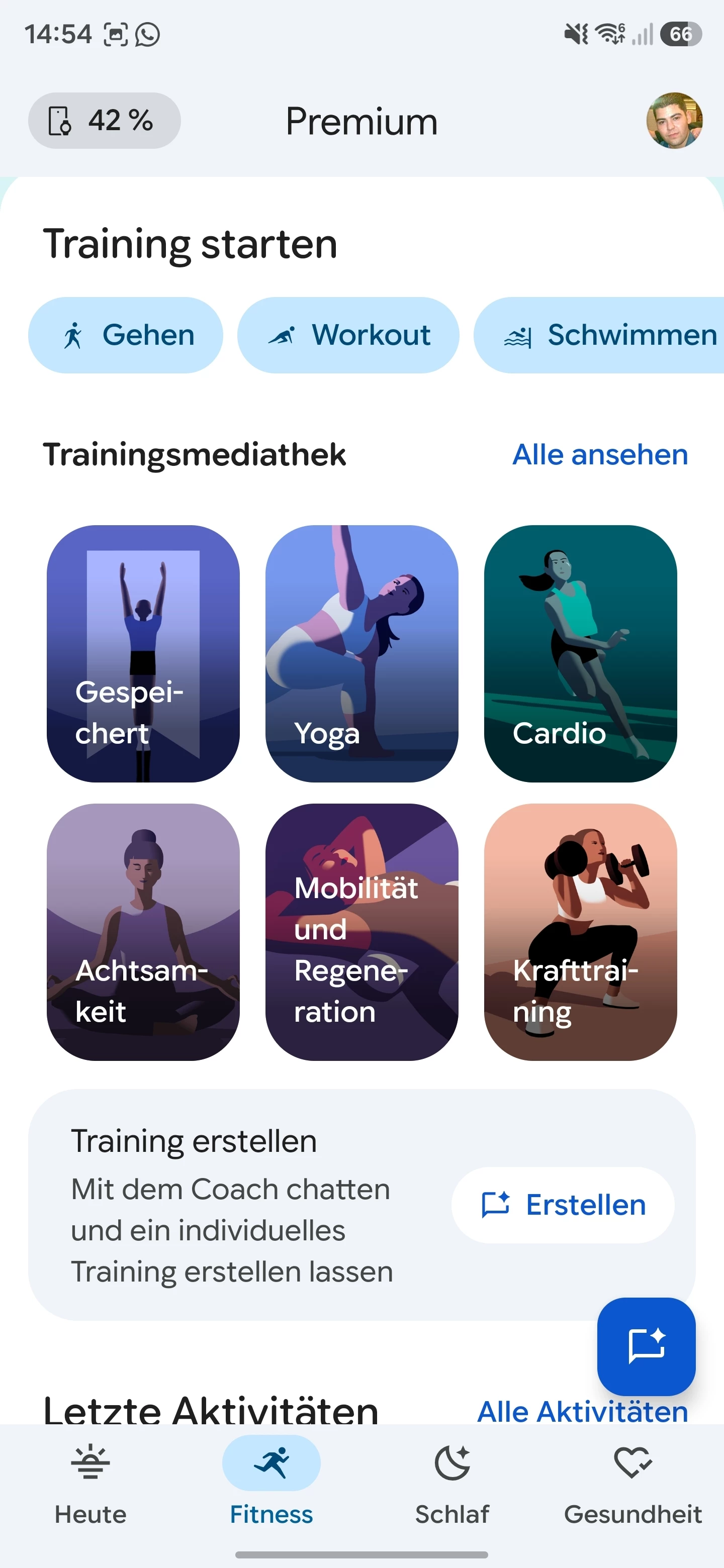Image resolution: width=724 pixels, height=1568 pixels.
Task: Open Mobilität und Regeneration tile
Action: 361,932
